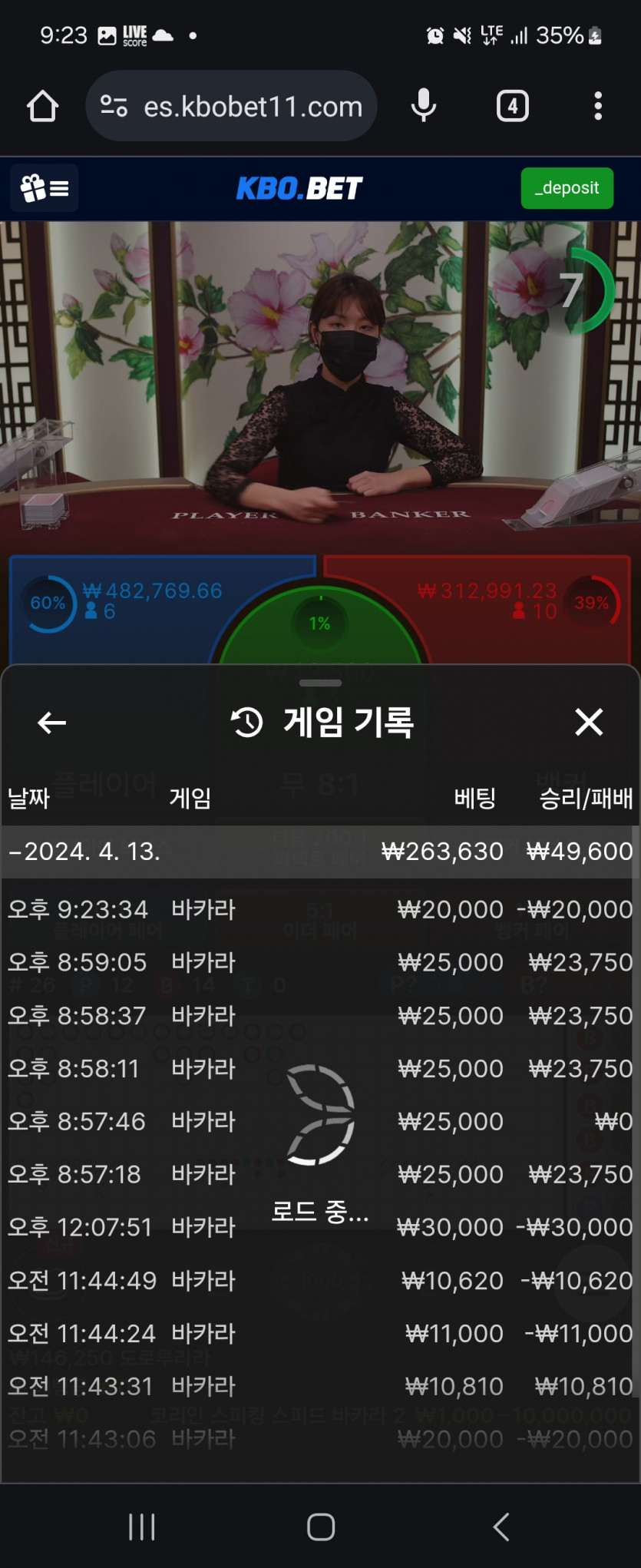Open the 오후 9:23:34 baccarat record
This screenshot has width=641, height=1568.
coord(319,910)
